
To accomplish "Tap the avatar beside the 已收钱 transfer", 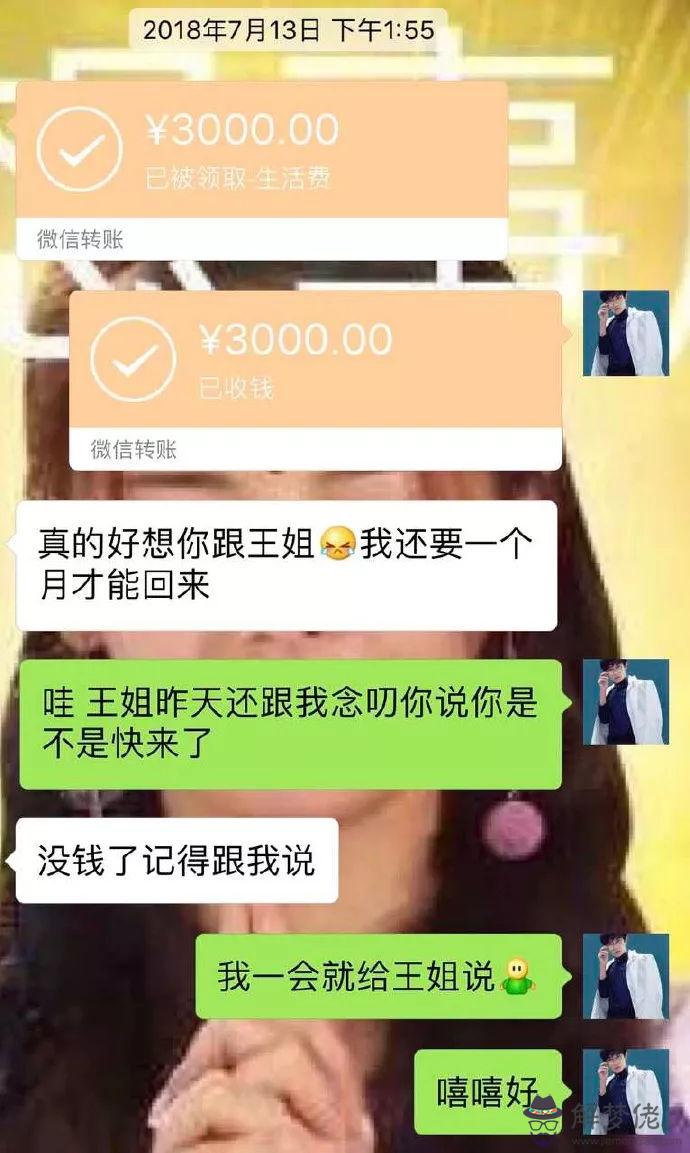I will [x=626, y=334].
